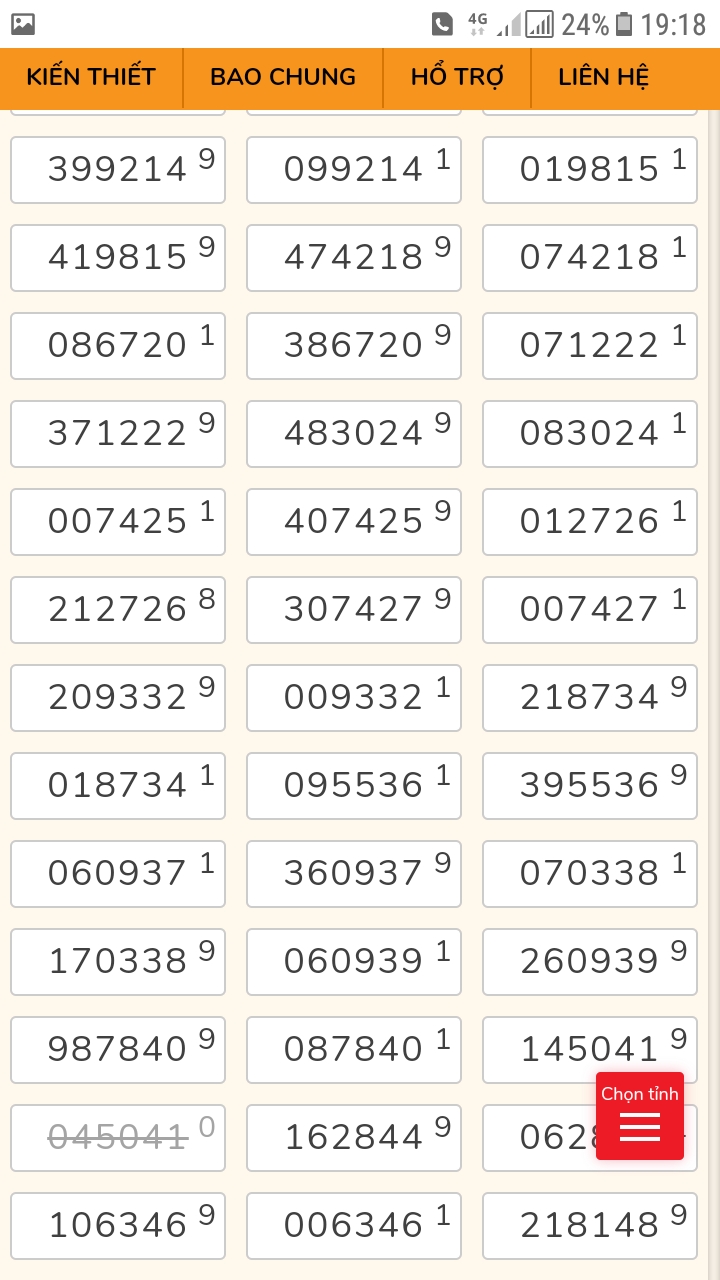The height and width of the screenshot is (1280, 720).
Task: Select ticket number 483024
Action: click(354, 434)
